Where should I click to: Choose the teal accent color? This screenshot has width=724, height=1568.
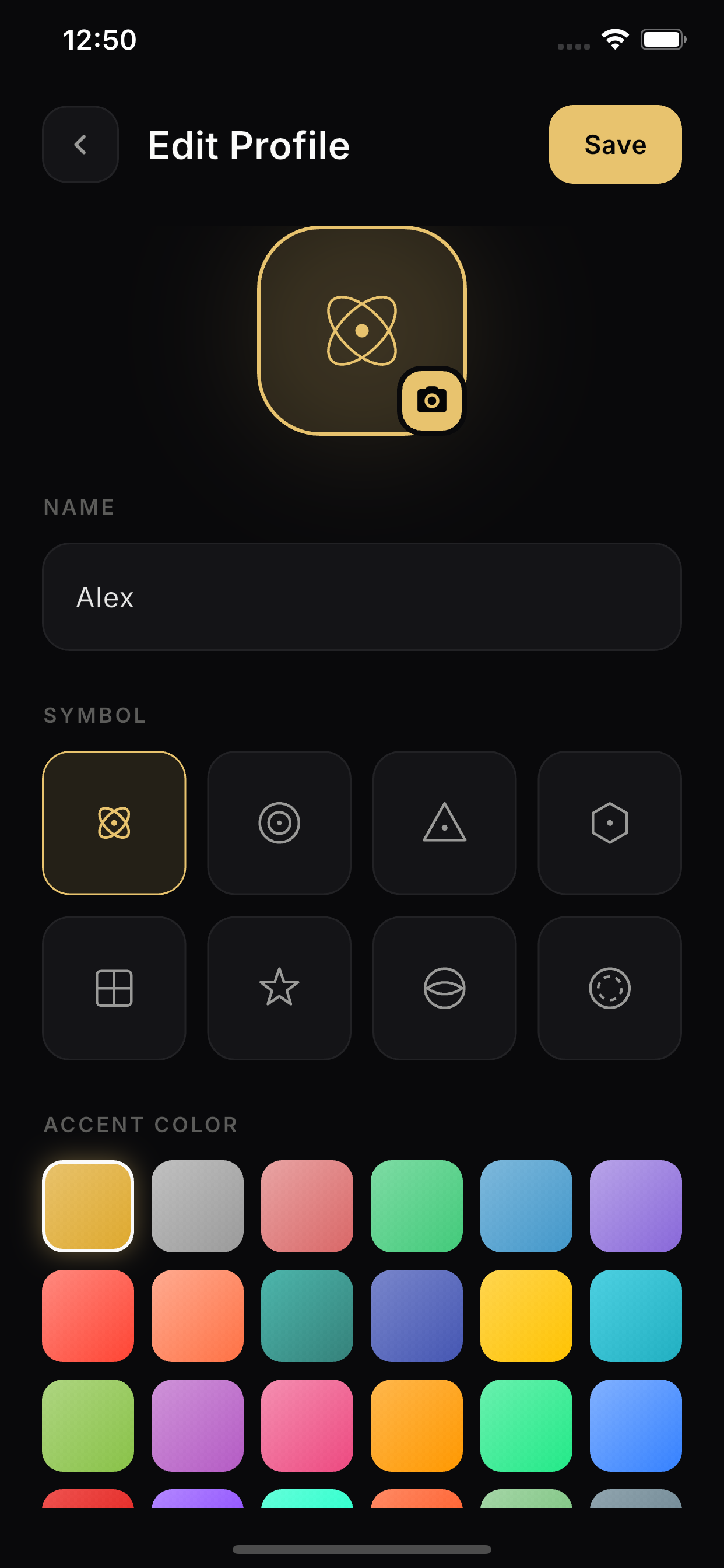(x=307, y=1315)
